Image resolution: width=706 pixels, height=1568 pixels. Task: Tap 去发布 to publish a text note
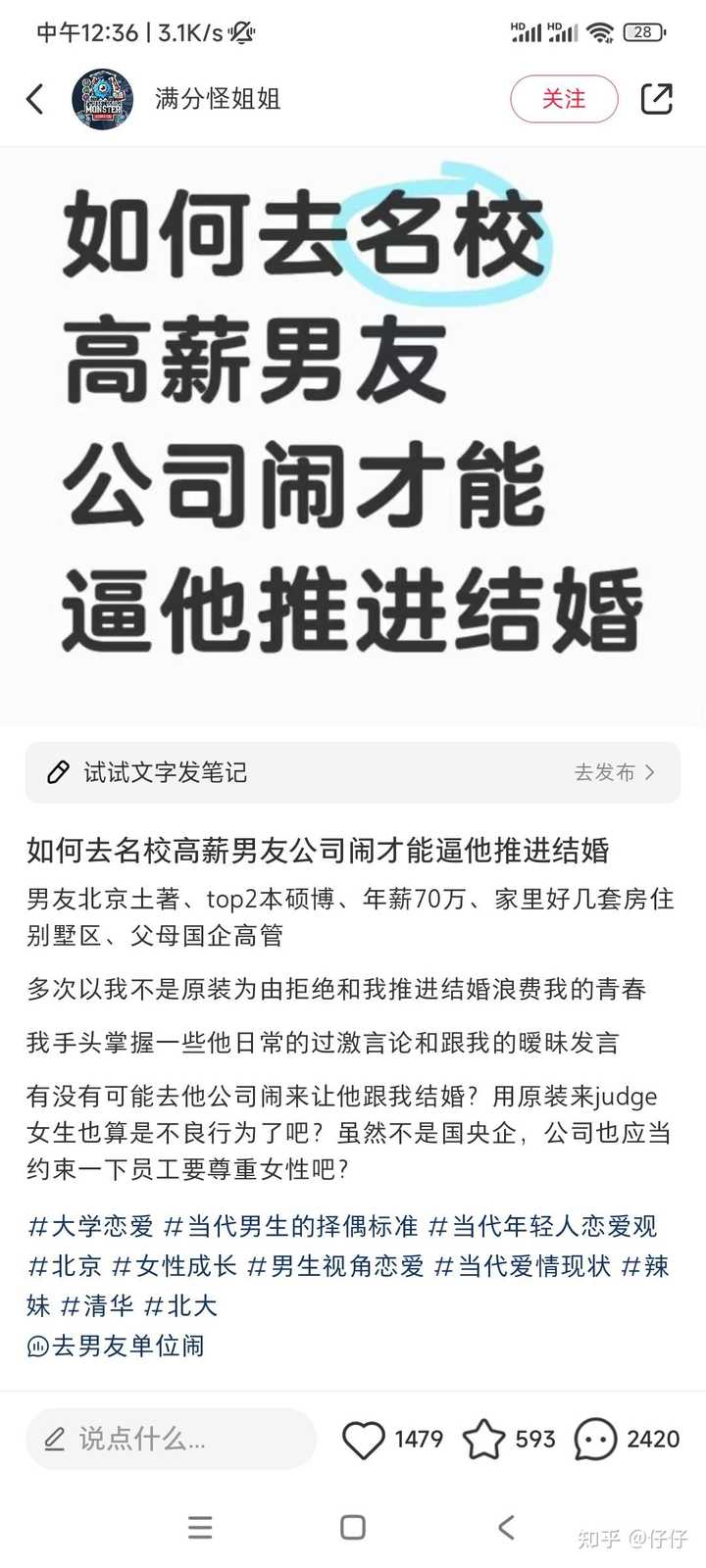614,772
